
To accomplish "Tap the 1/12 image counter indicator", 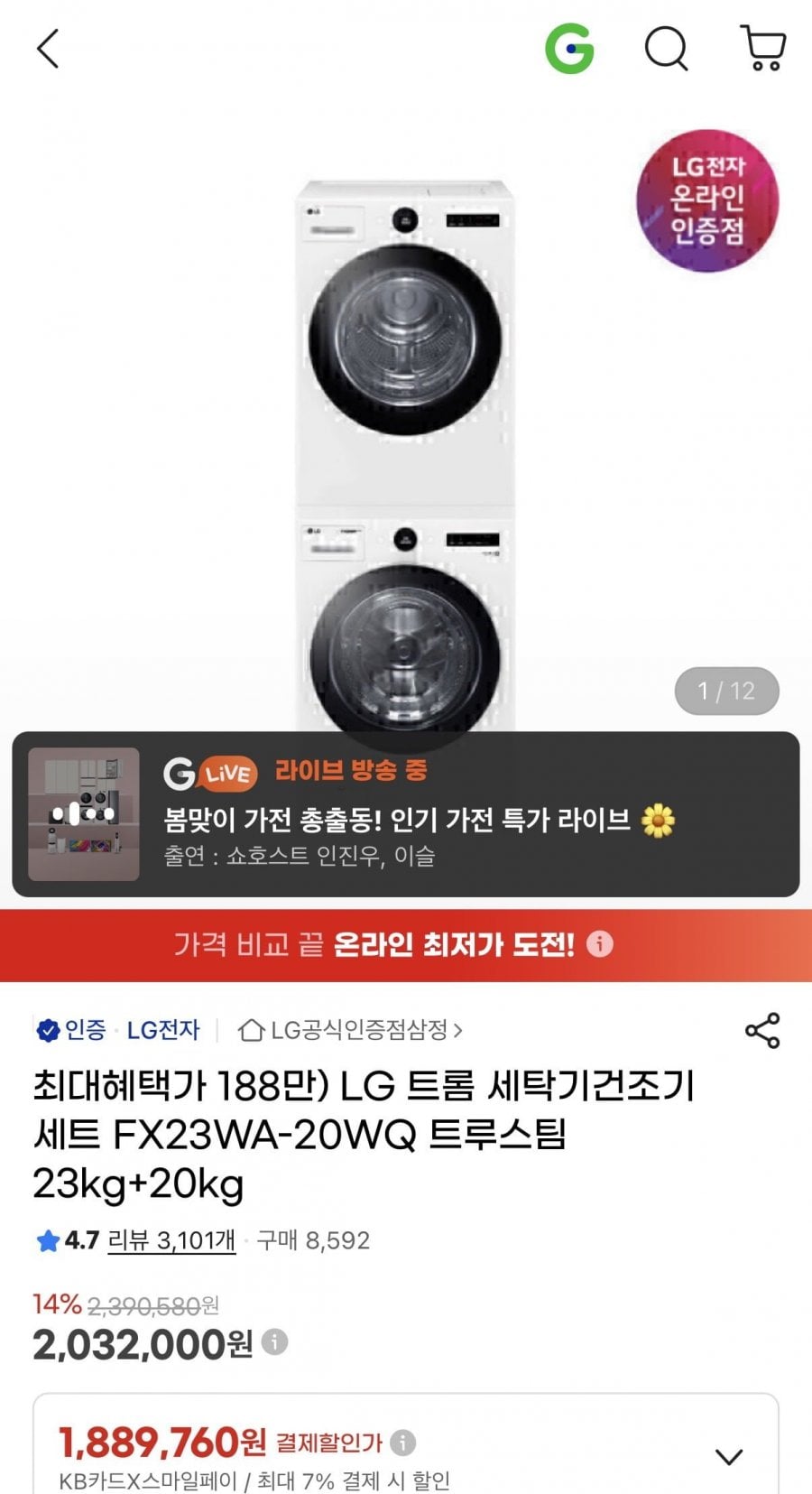I will point(727,691).
